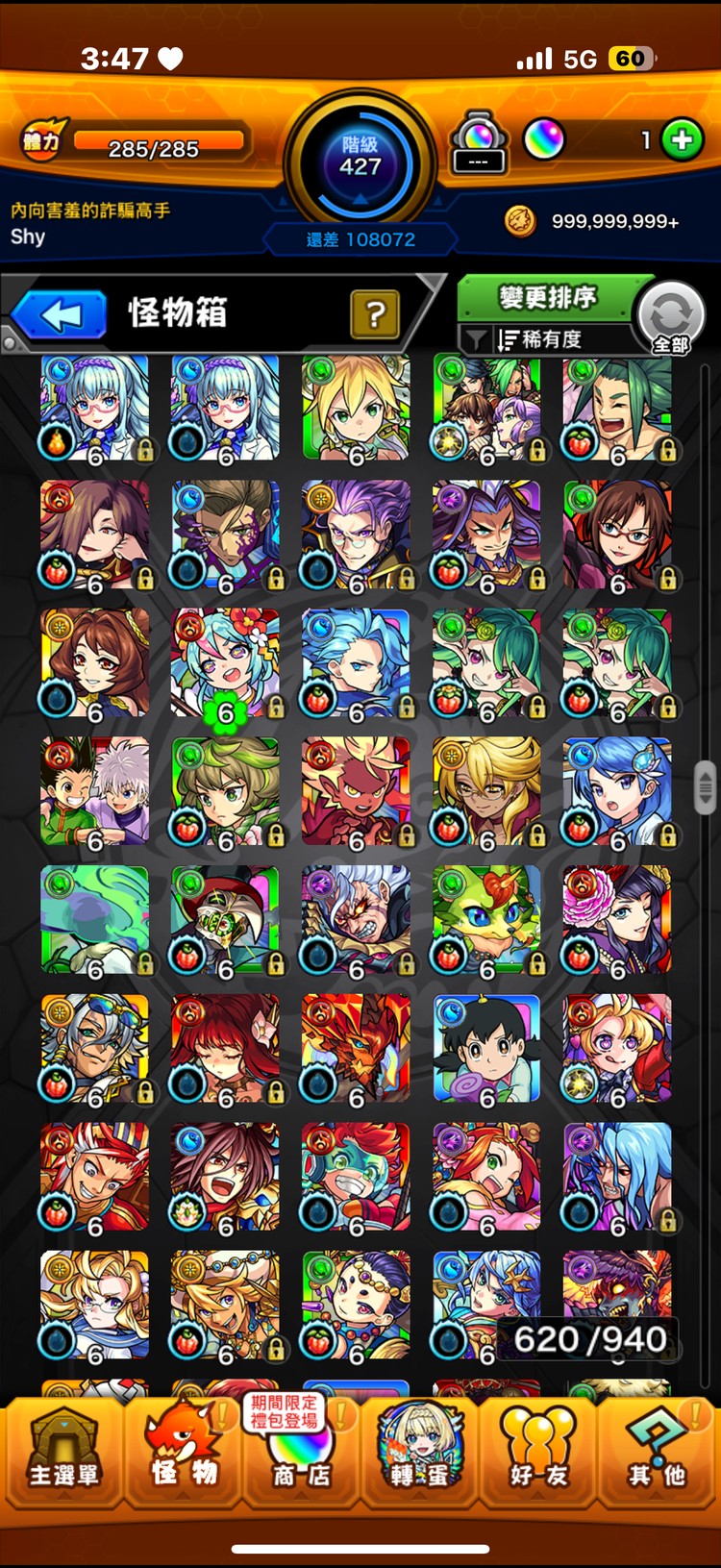Viewport: 721px width, 1568px height.
Task: Add orbs with the green plus button
Action: click(x=682, y=141)
